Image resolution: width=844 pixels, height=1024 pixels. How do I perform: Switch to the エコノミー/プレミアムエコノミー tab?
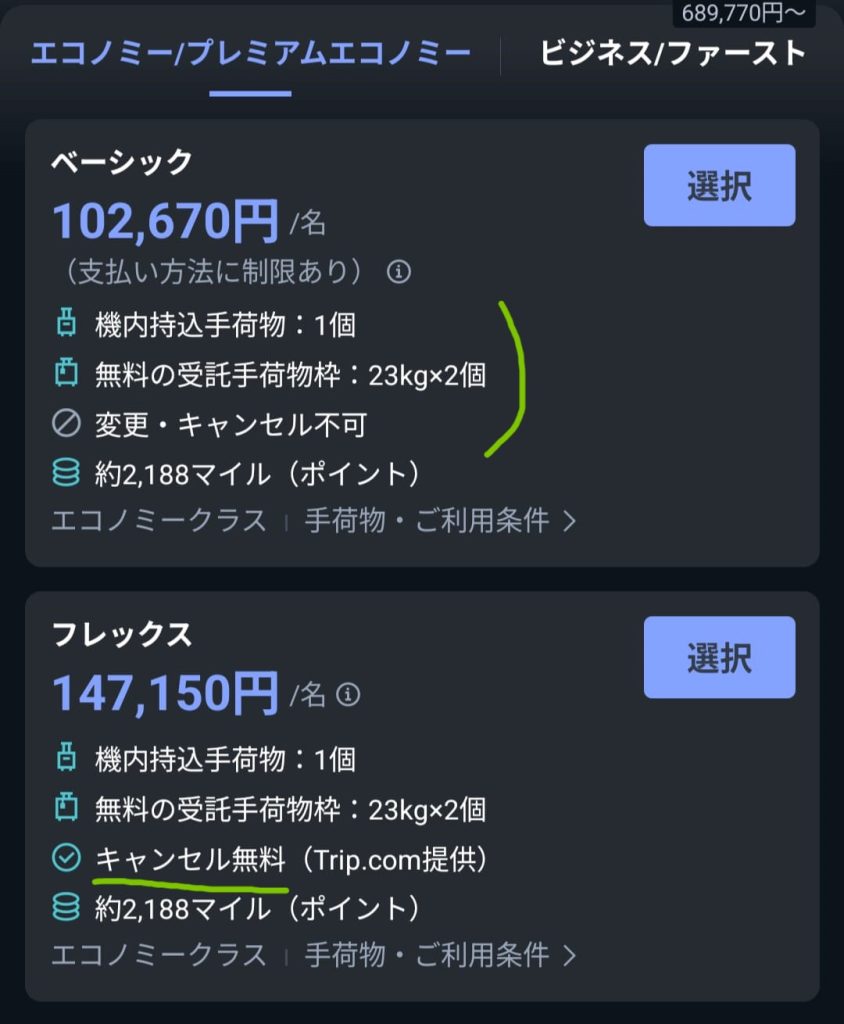(250, 53)
